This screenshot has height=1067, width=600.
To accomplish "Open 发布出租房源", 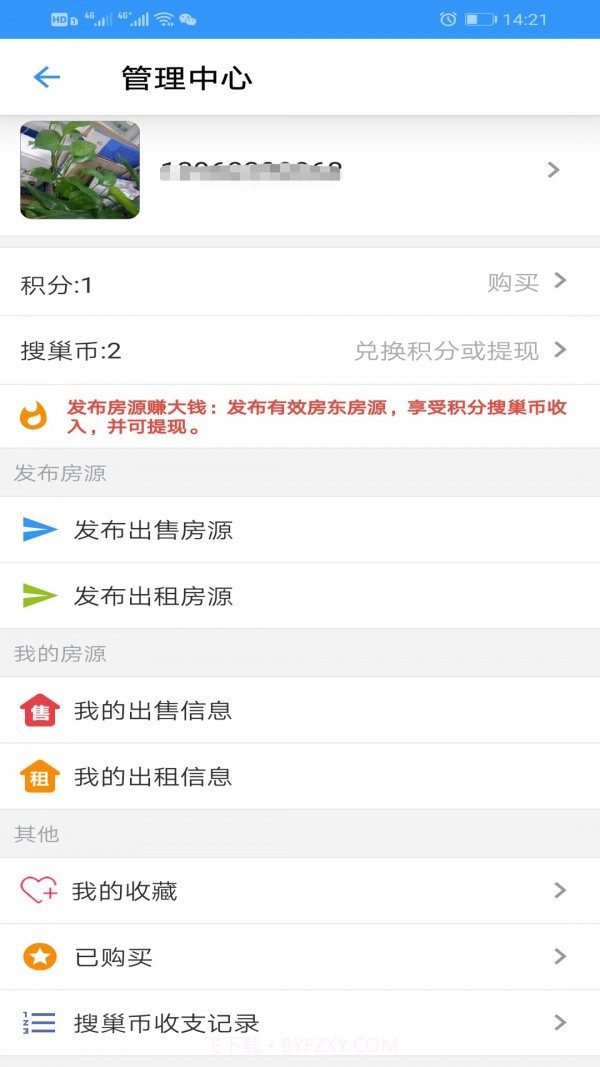I will pyautogui.click(x=153, y=597).
